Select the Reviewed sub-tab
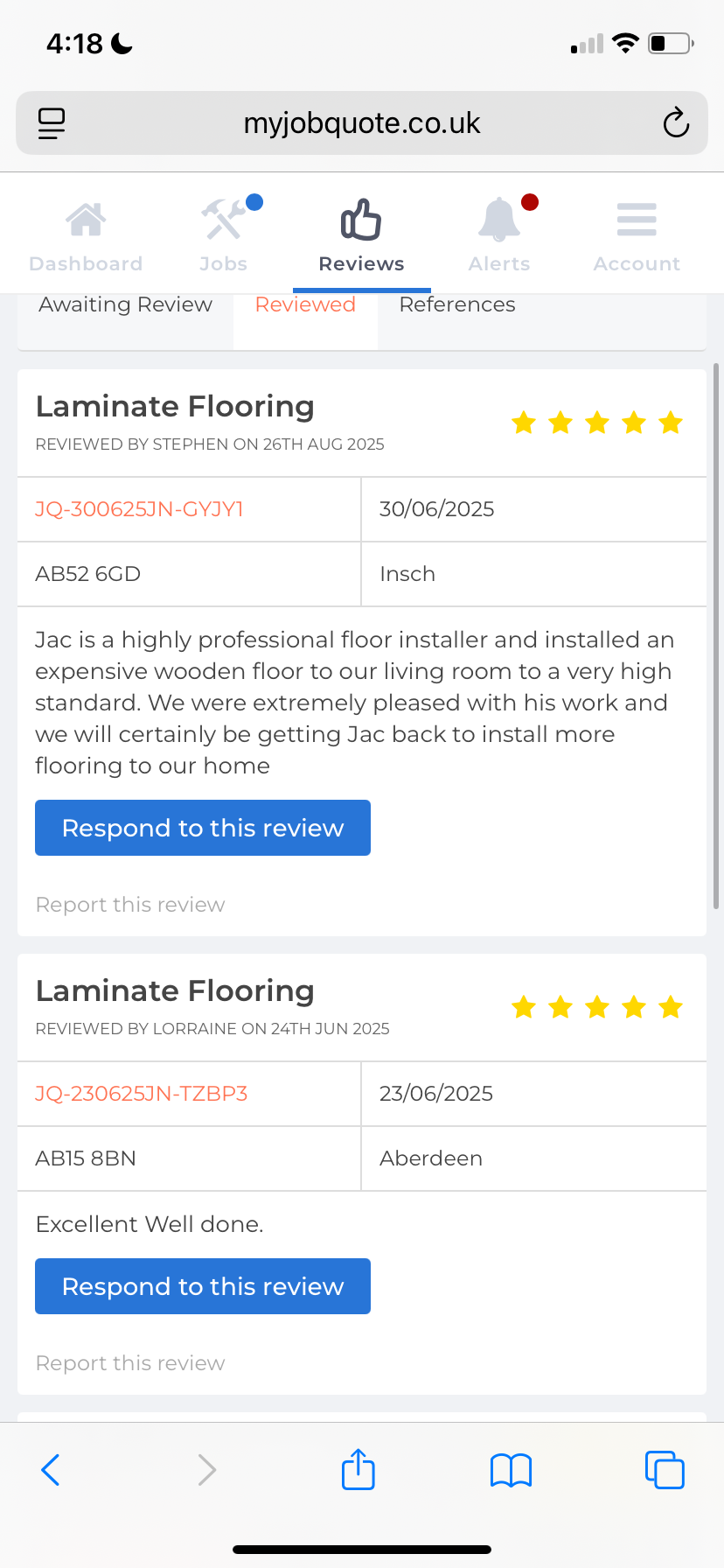 (305, 305)
